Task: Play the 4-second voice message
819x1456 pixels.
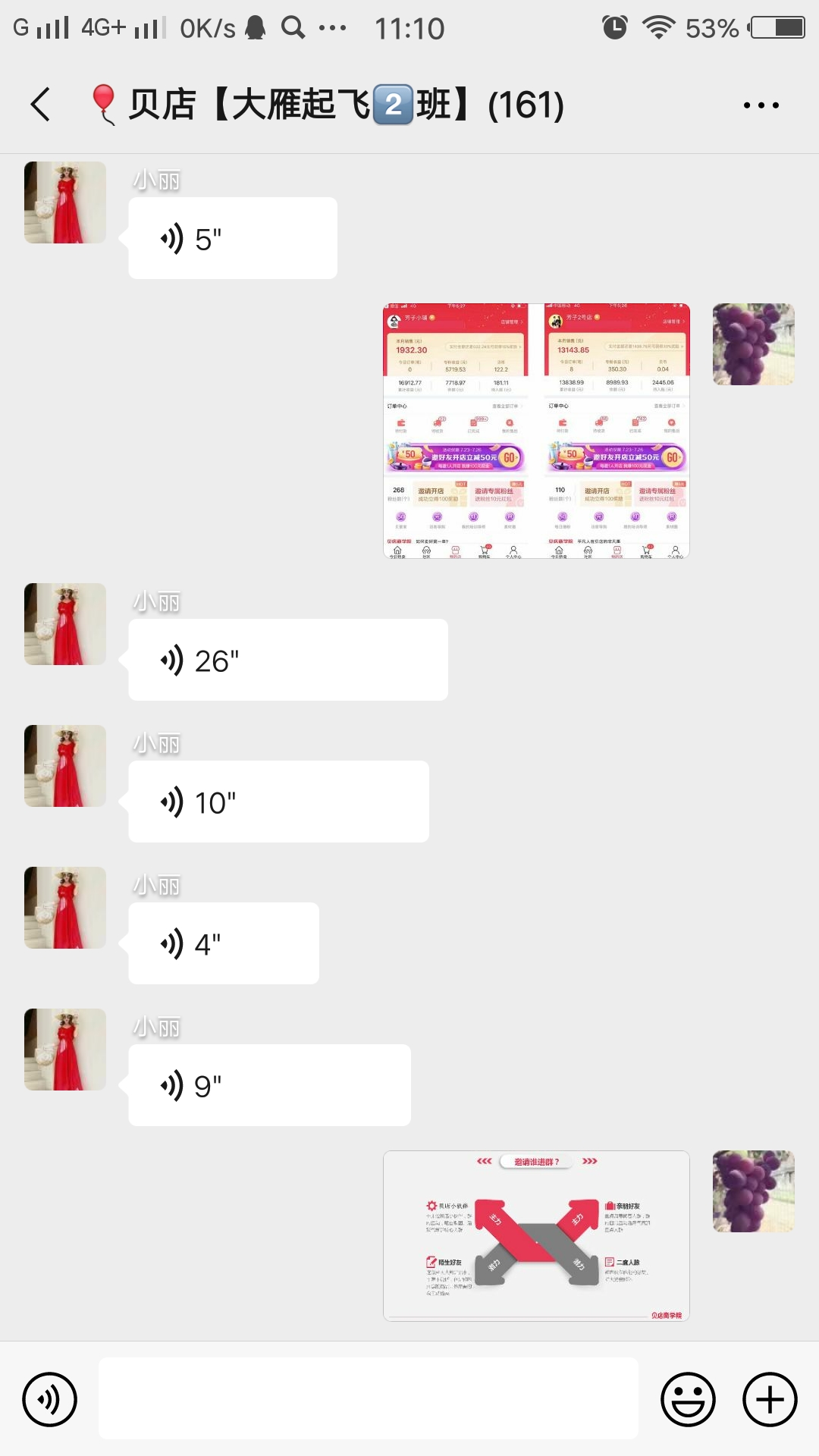Action: [224, 944]
